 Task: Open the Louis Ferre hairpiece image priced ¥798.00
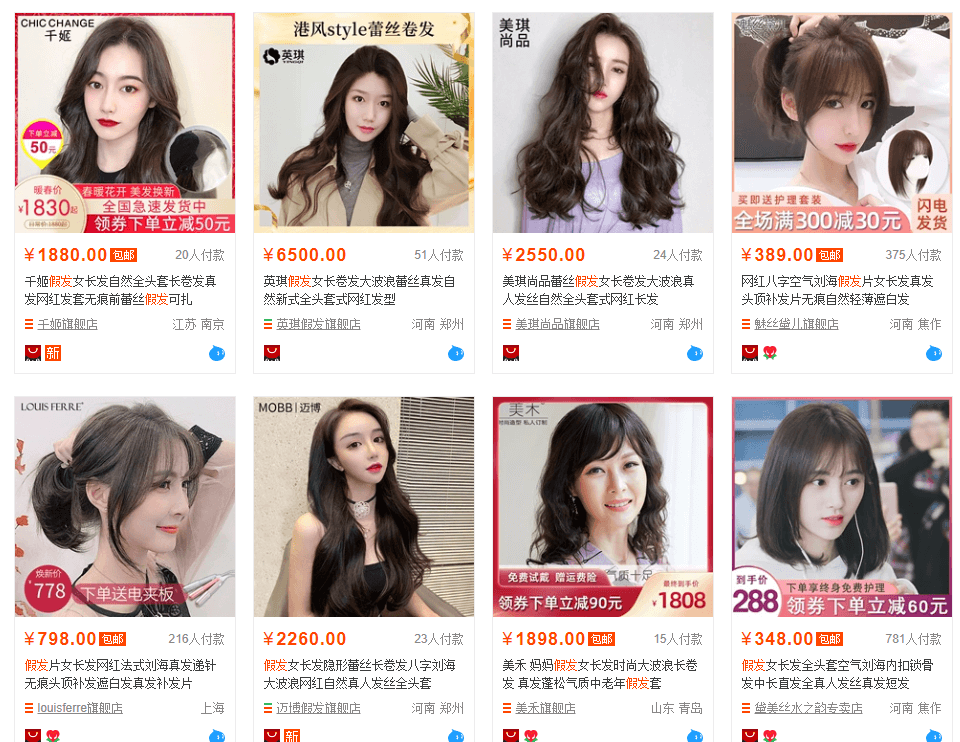[x=125, y=507]
